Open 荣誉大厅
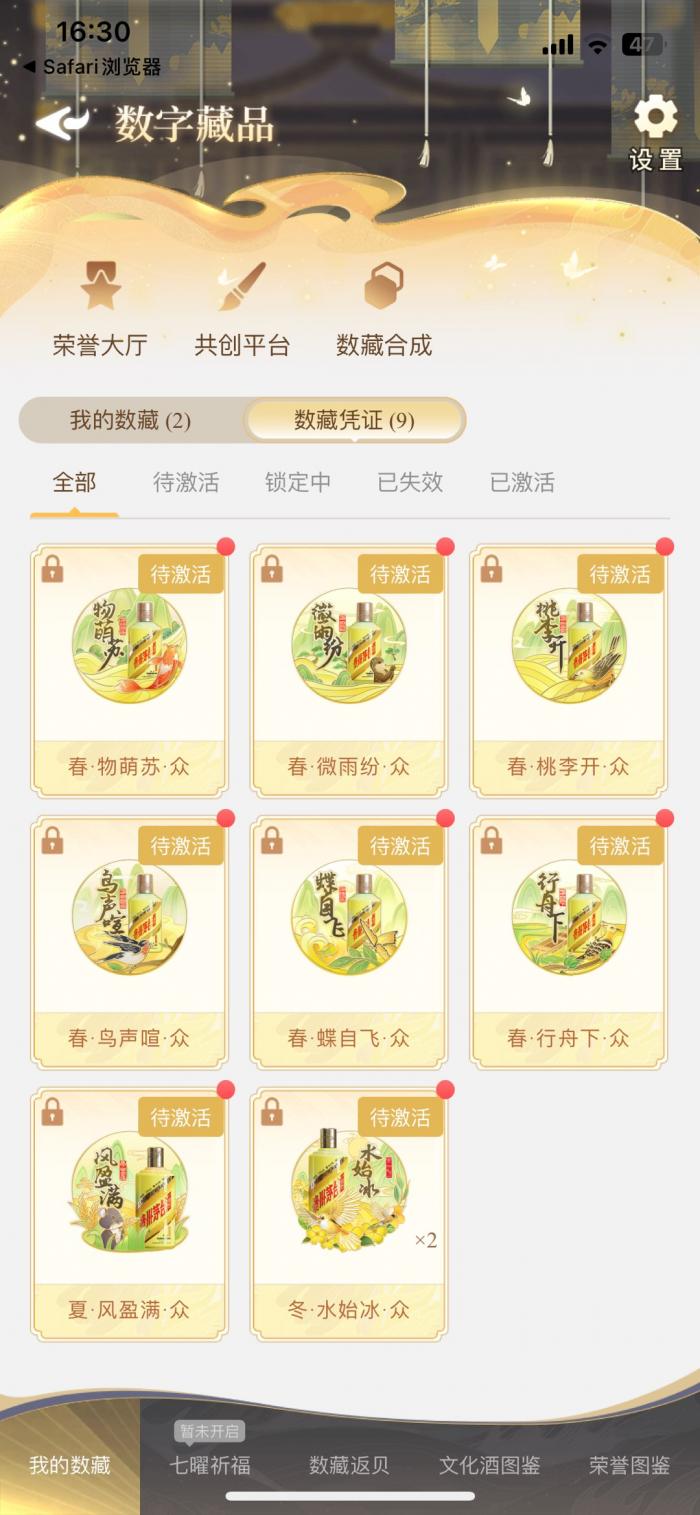700x1515 pixels. click(100, 309)
